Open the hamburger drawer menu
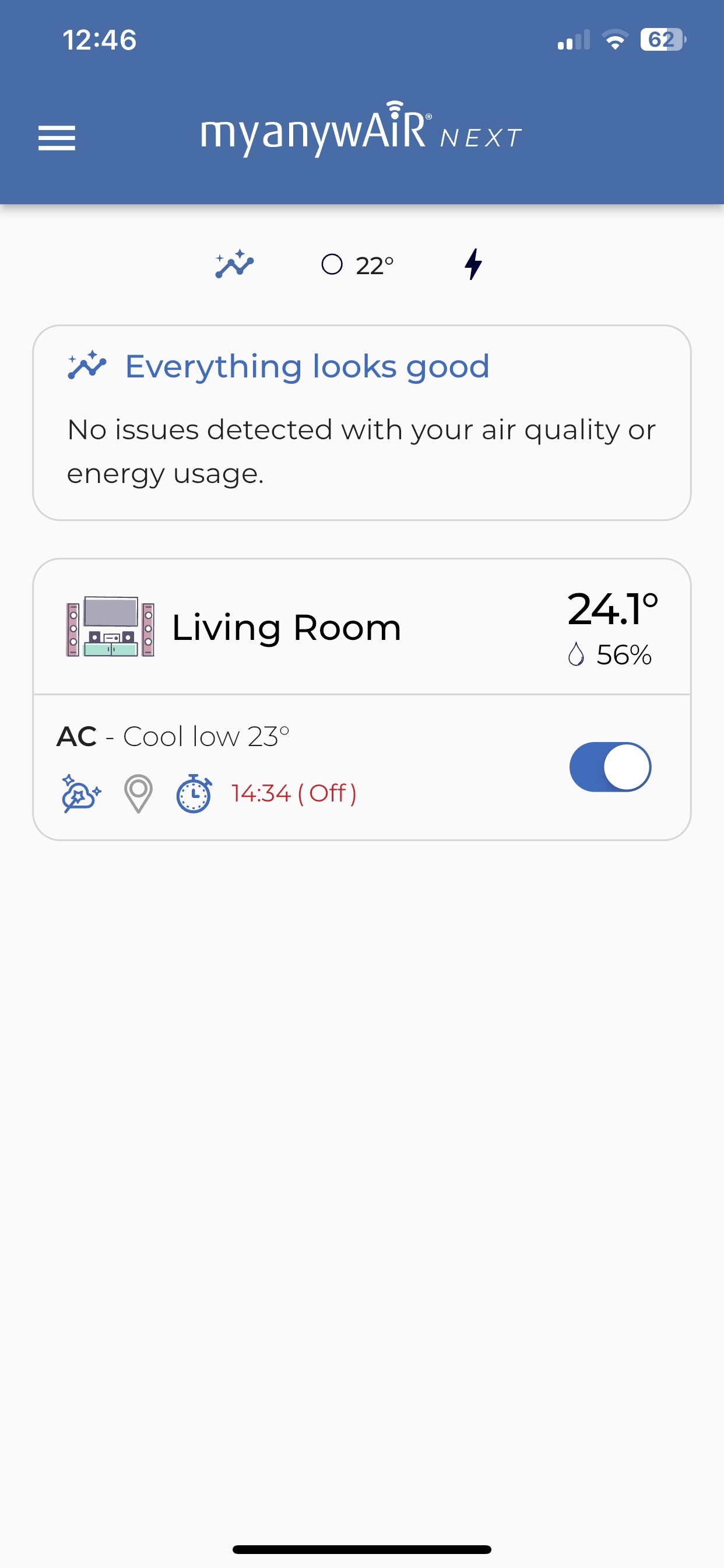This screenshot has height=1568, width=724. point(57,138)
